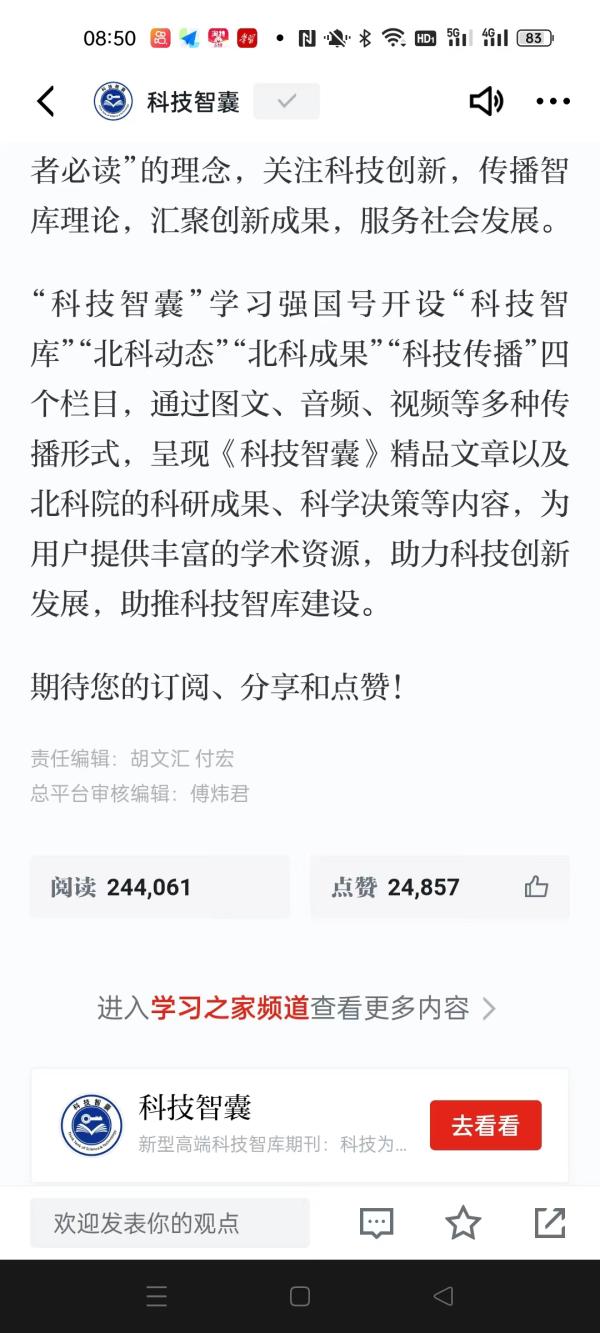Bookmark this article with the star icon
The height and width of the screenshot is (1333, 600).
coord(462,1222)
